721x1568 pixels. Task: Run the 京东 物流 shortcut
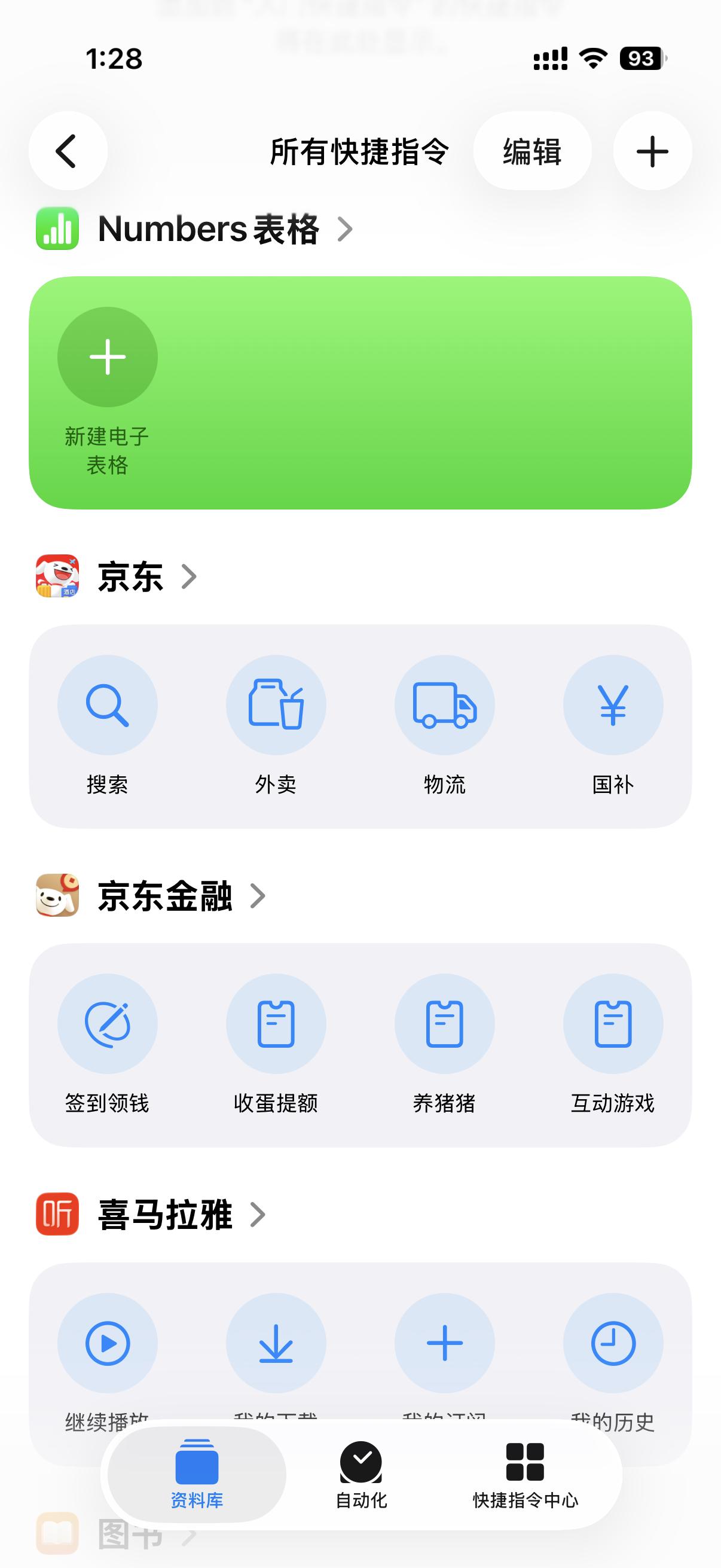pos(444,706)
